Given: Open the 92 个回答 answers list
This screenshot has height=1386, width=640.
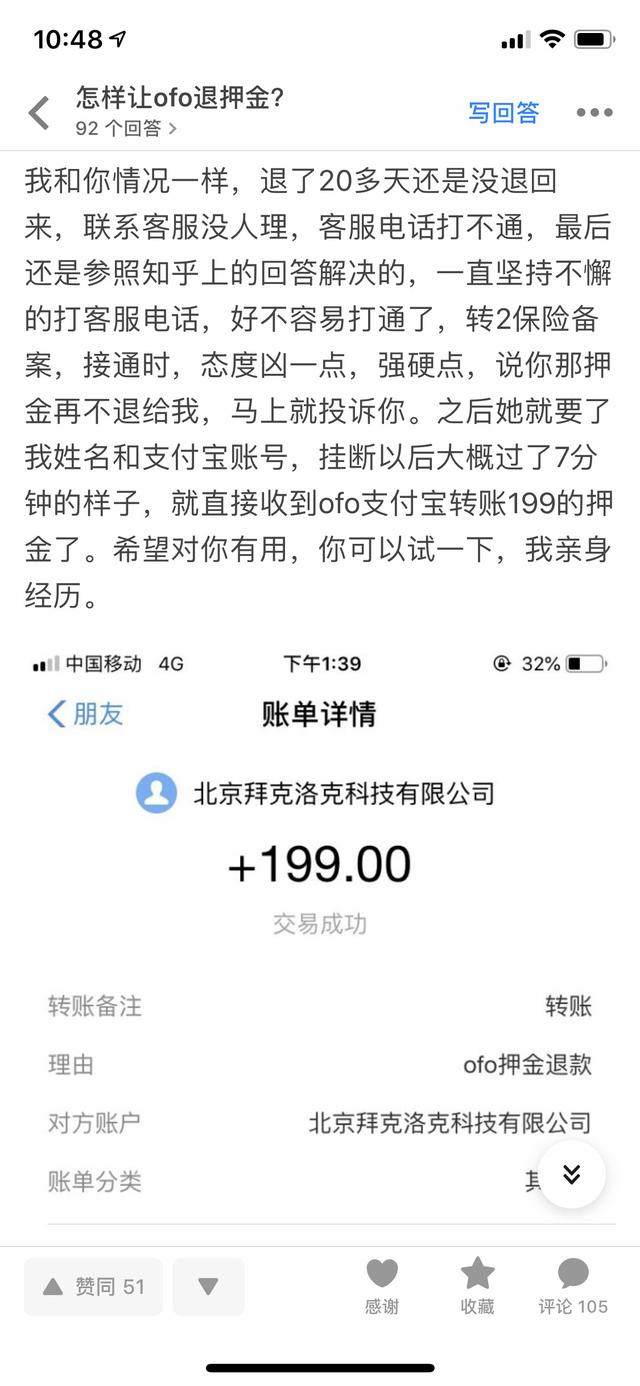Looking at the screenshot, I should pyautogui.click(x=126, y=128).
